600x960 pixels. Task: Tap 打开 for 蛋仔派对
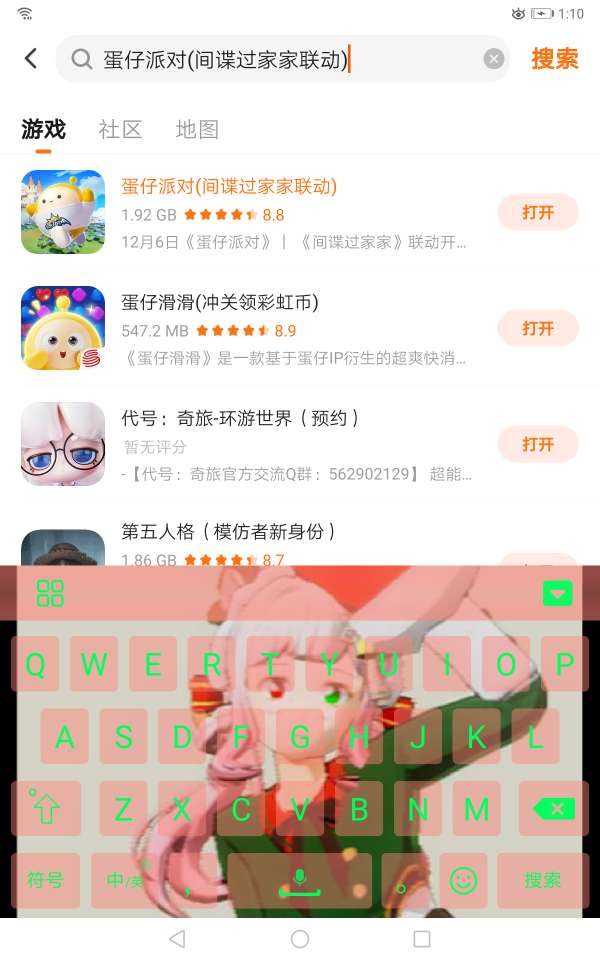click(538, 212)
